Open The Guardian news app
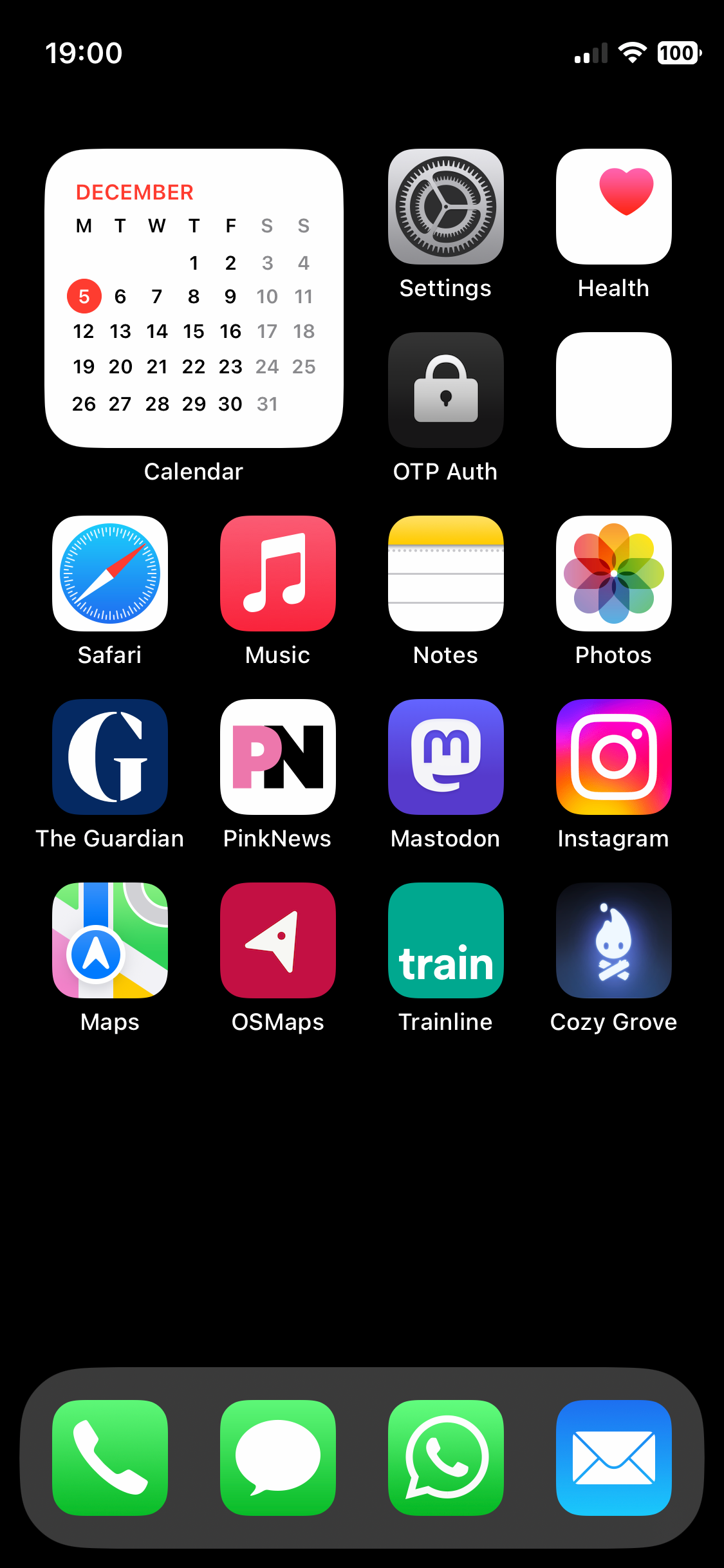The image size is (724, 1568). coord(110,757)
